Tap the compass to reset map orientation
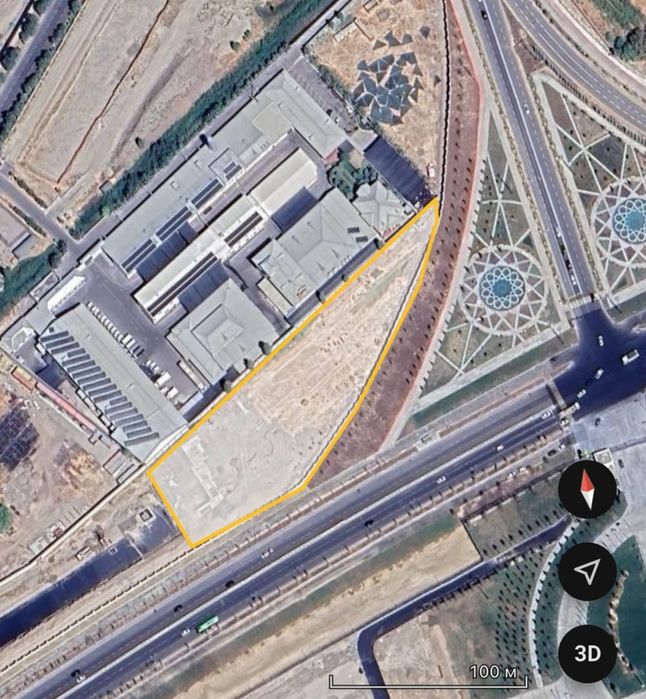 587,490
